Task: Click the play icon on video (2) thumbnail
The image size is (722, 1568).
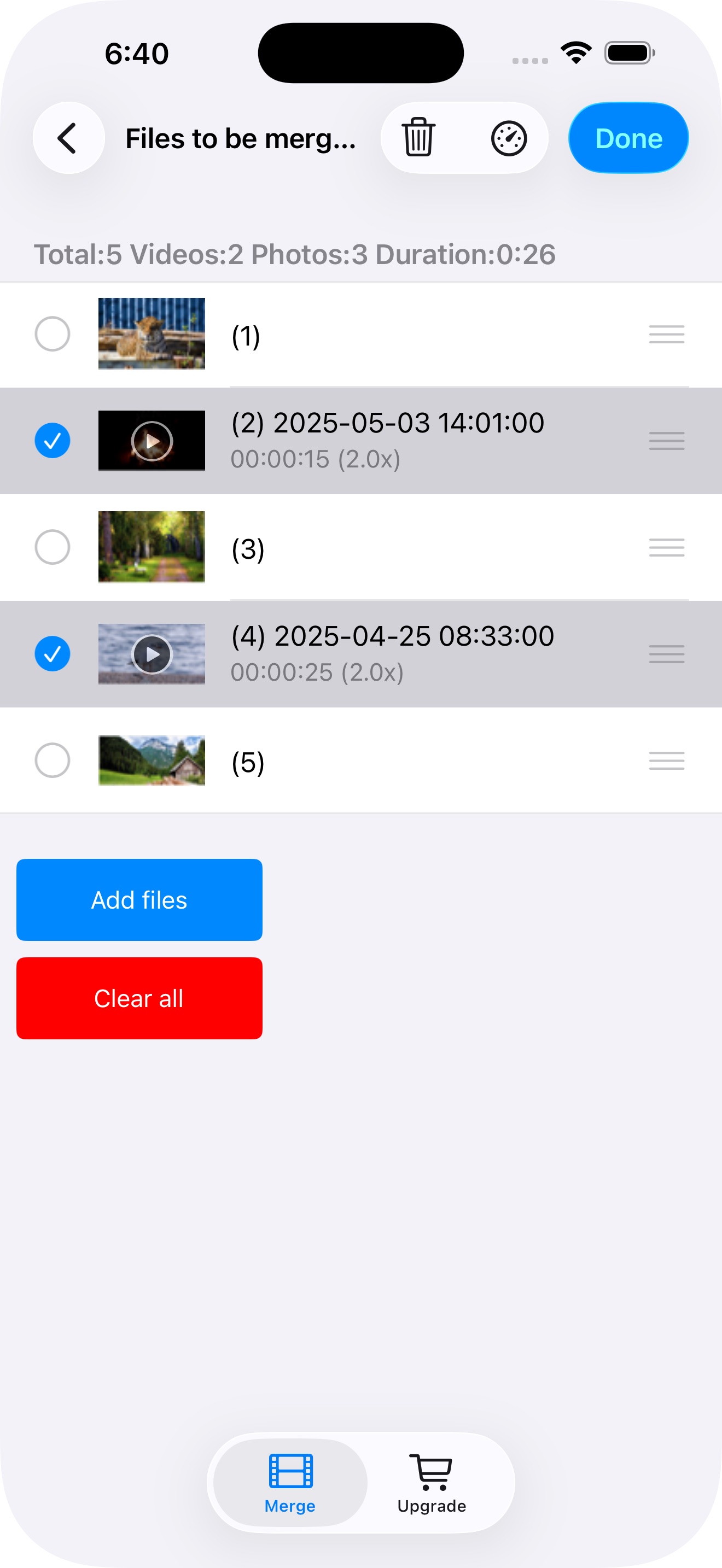Action: point(152,440)
